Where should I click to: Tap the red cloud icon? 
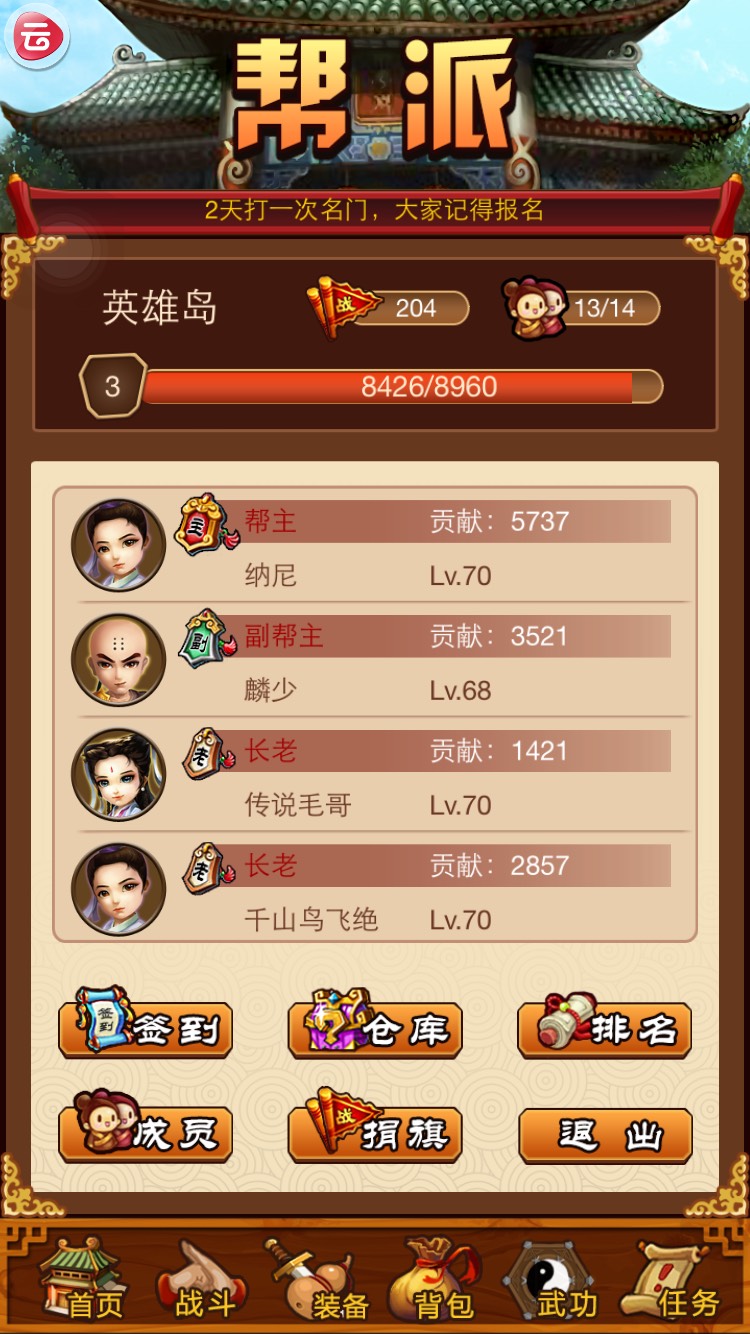tap(38, 39)
